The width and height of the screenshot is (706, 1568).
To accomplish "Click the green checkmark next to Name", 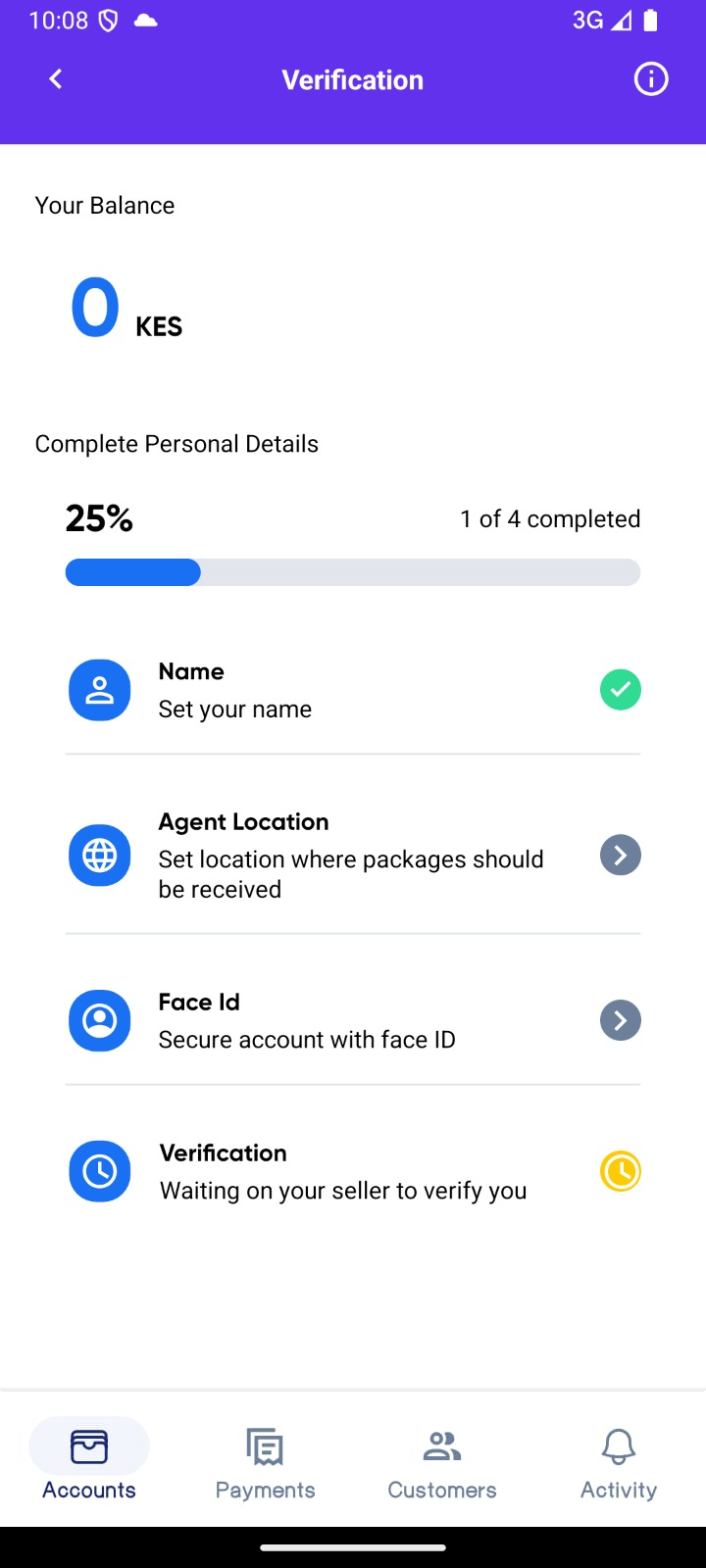I will pos(620,690).
